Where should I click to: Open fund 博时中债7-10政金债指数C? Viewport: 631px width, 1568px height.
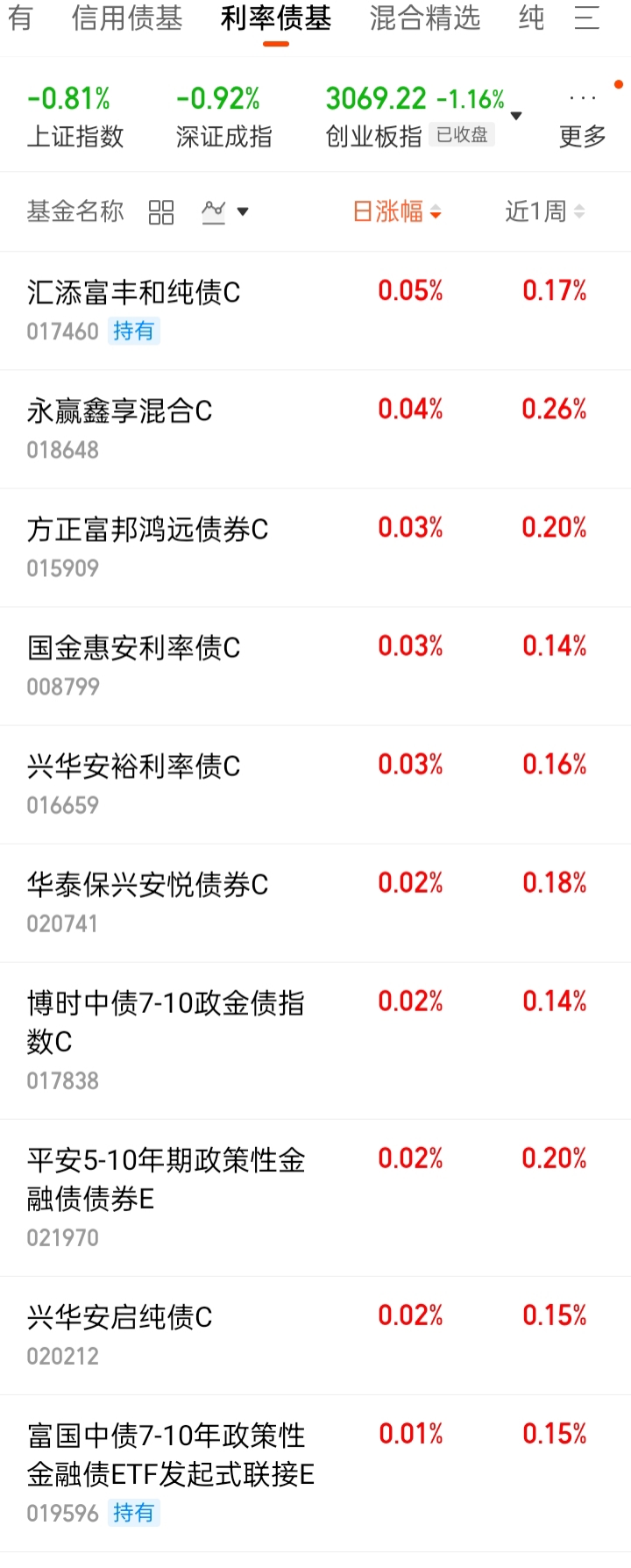coord(315,1040)
